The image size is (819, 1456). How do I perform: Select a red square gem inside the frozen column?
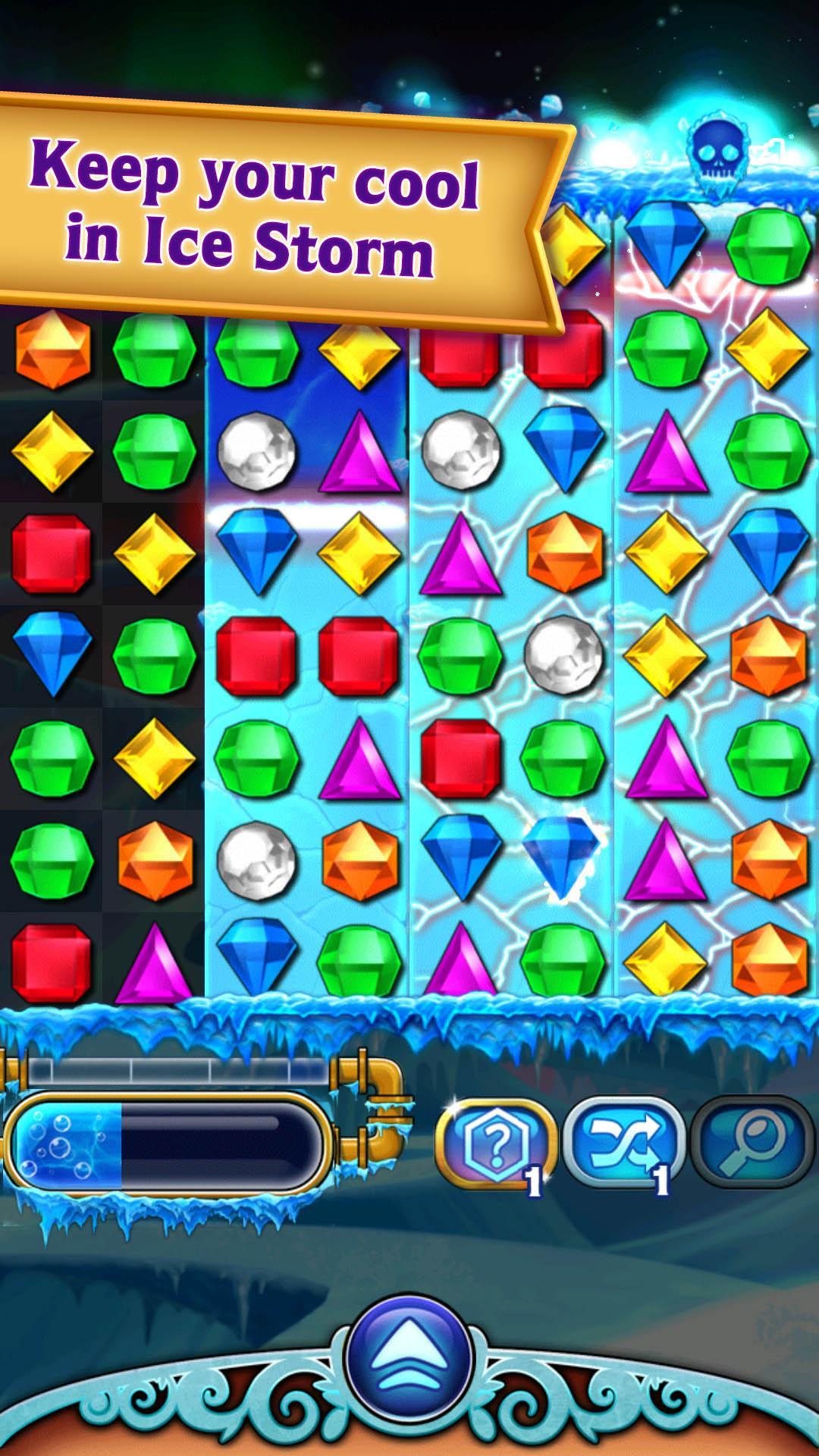(x=258, y=660)
